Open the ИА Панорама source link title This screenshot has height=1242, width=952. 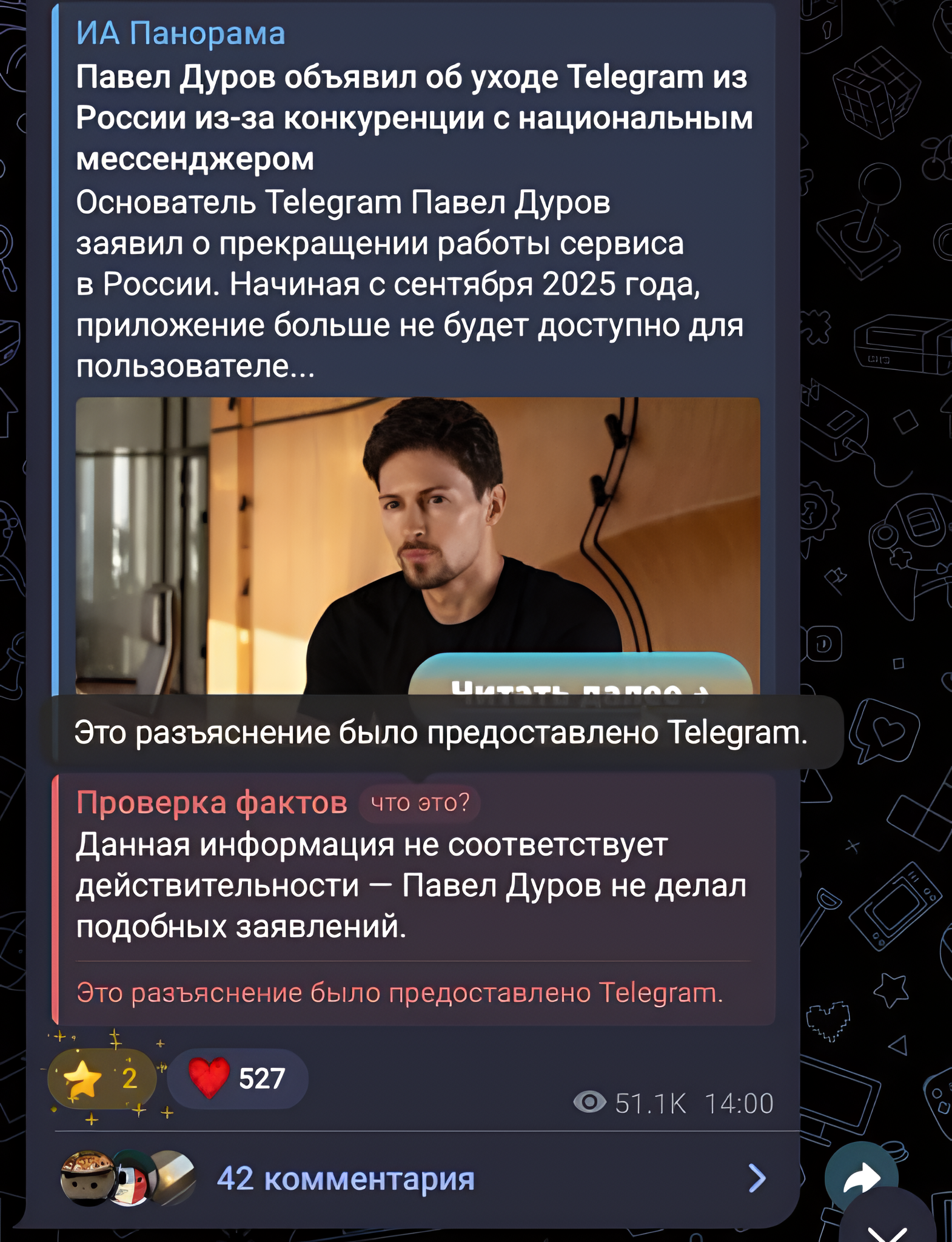click(x=181, y=33)
